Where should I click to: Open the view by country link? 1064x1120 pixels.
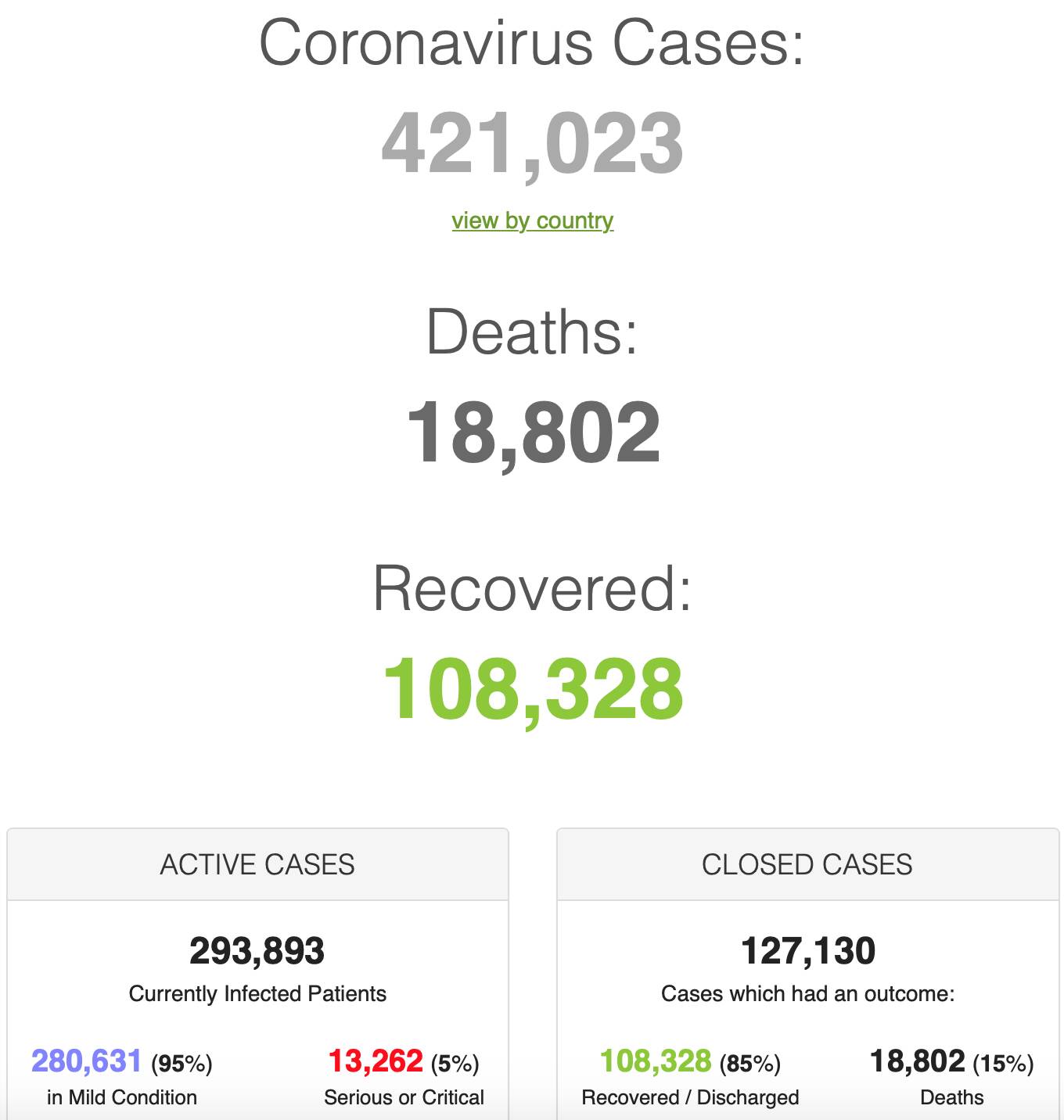(532, 221)
